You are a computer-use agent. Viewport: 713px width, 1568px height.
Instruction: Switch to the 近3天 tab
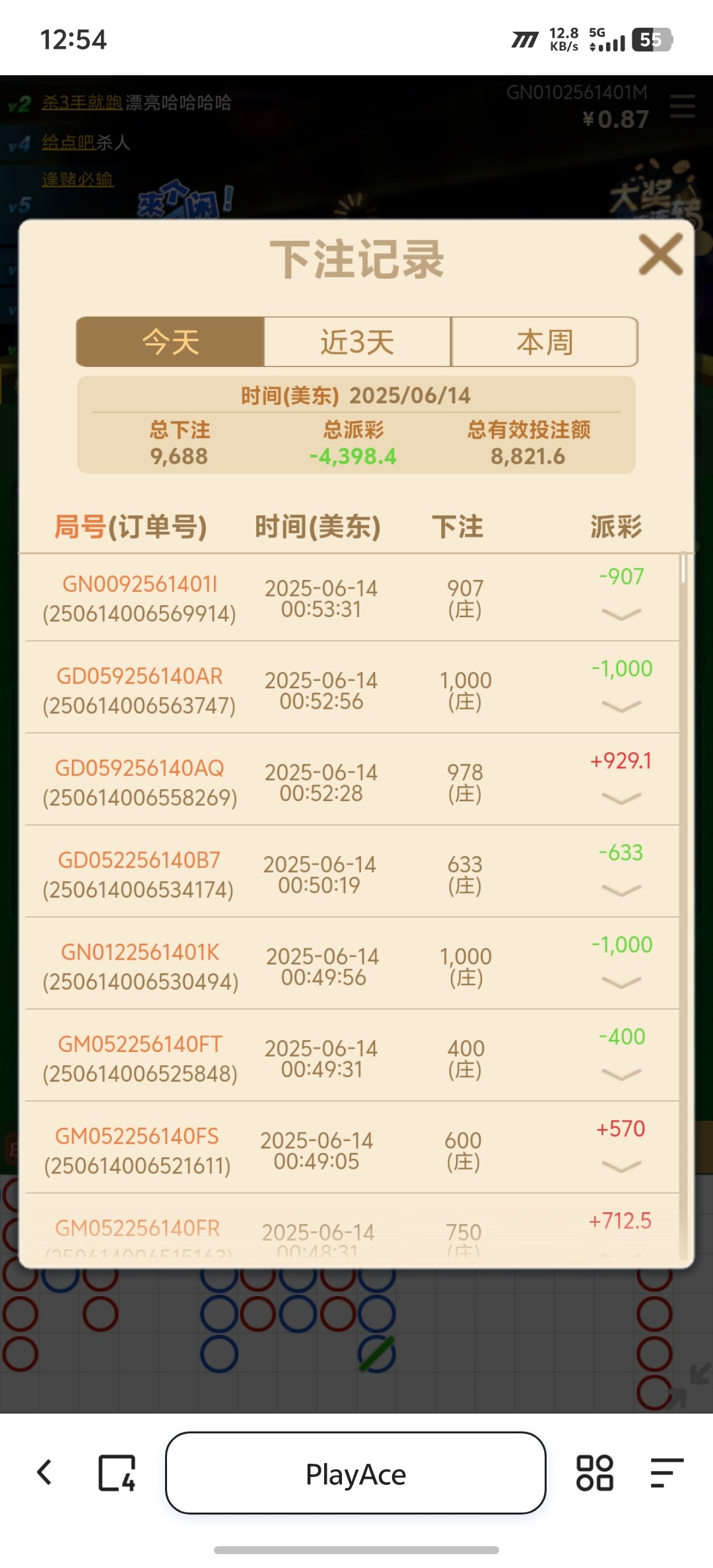tap(357, 342)
